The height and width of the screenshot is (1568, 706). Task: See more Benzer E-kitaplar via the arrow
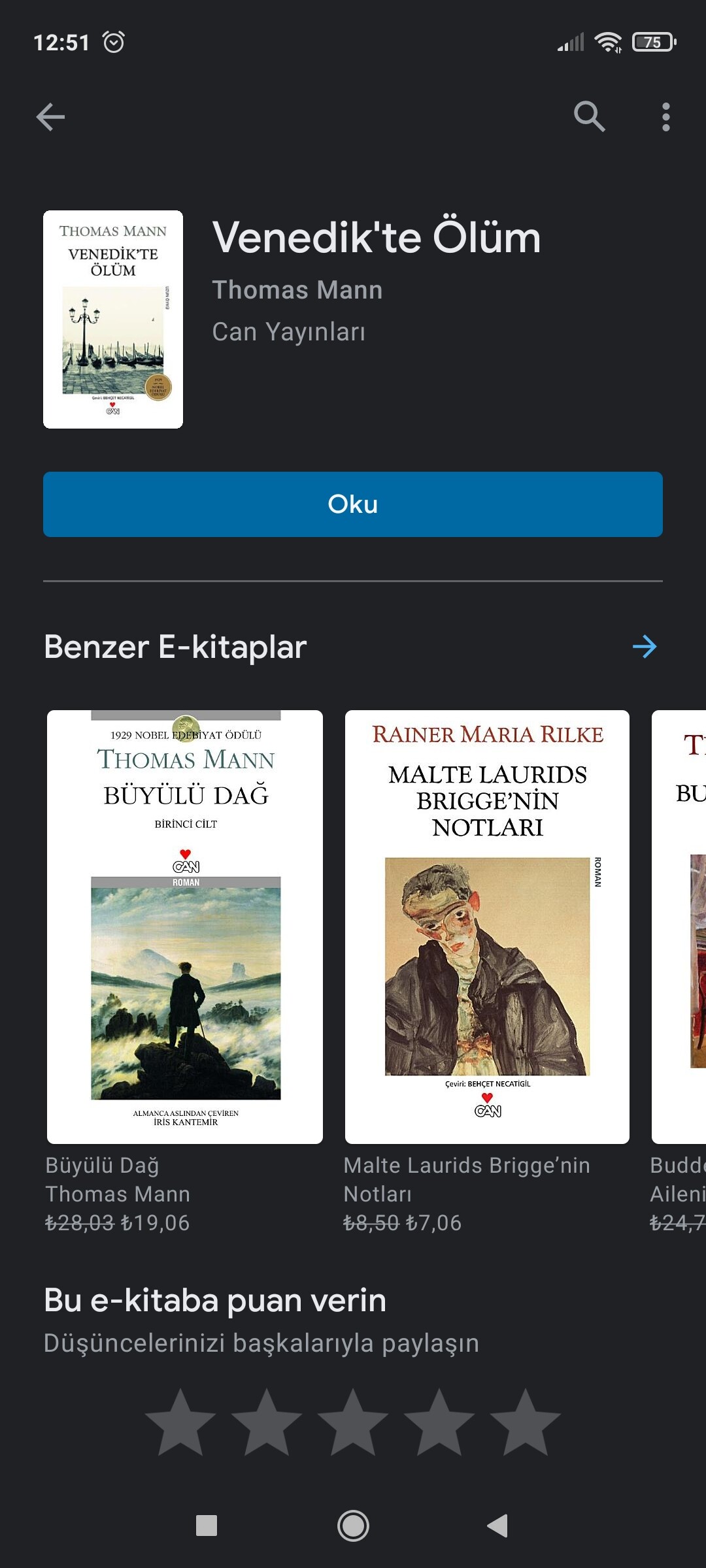point(645,647)
